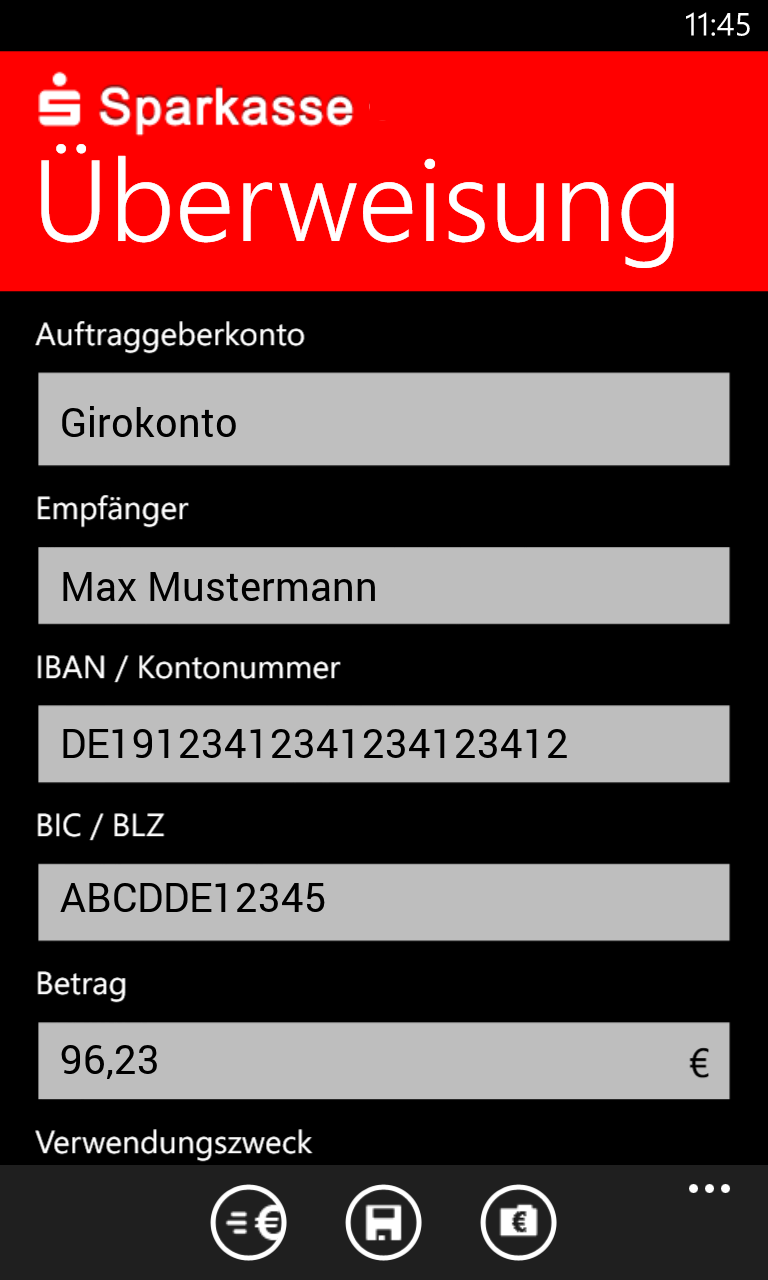
Task: Open the euro wallet icon in app bar
Action: point(518,1222)
